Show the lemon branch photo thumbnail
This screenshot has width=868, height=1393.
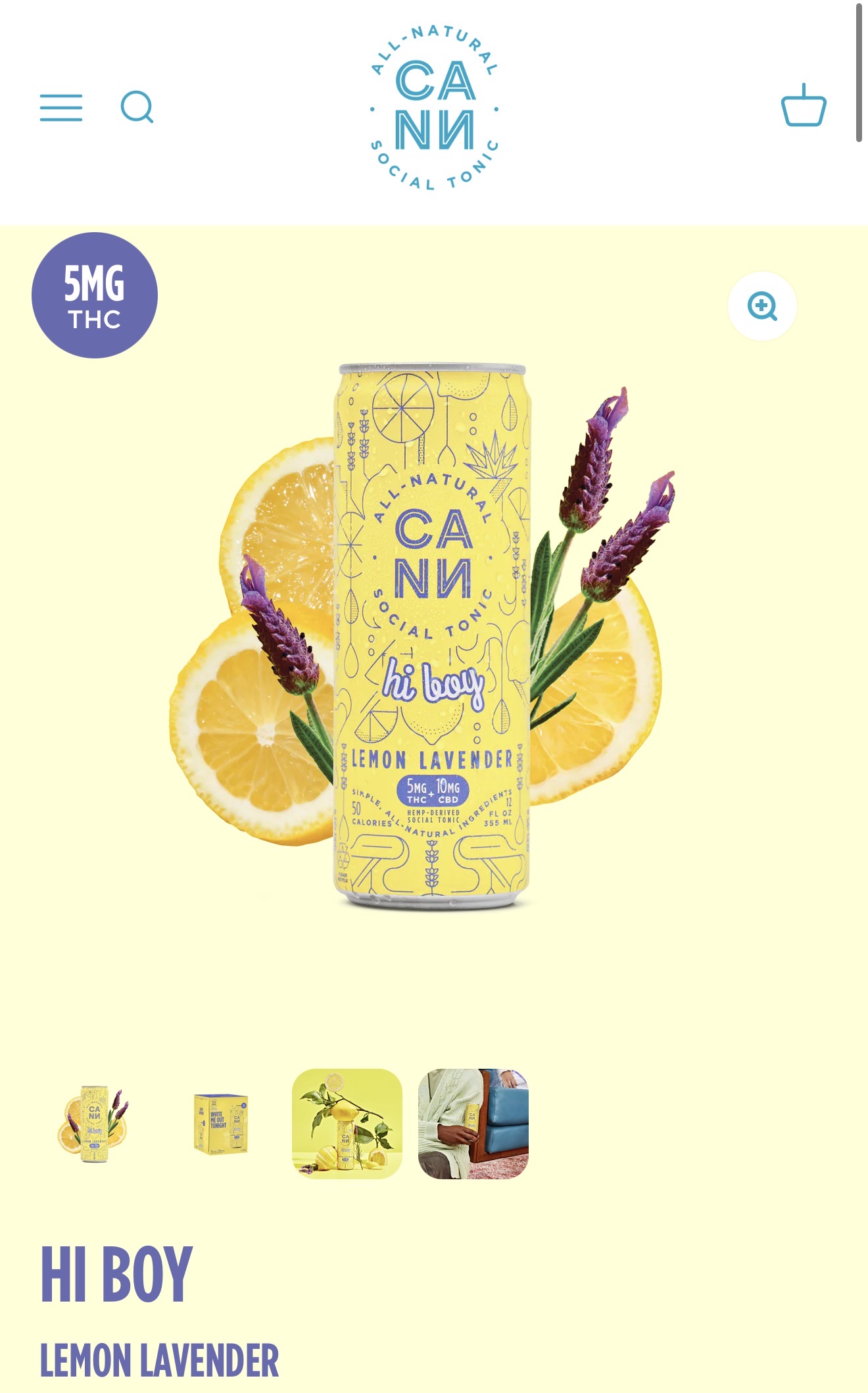(347, 1124)
